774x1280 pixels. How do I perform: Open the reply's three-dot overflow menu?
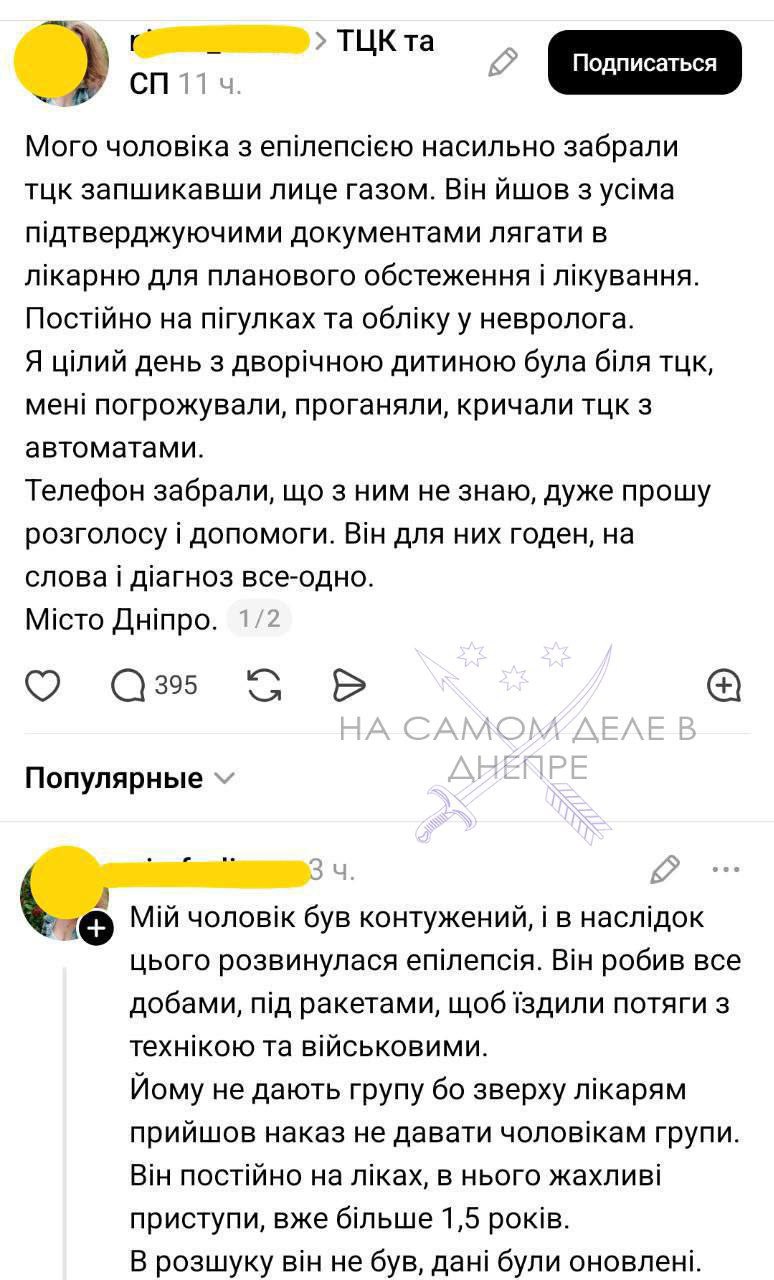click(725, 870)
